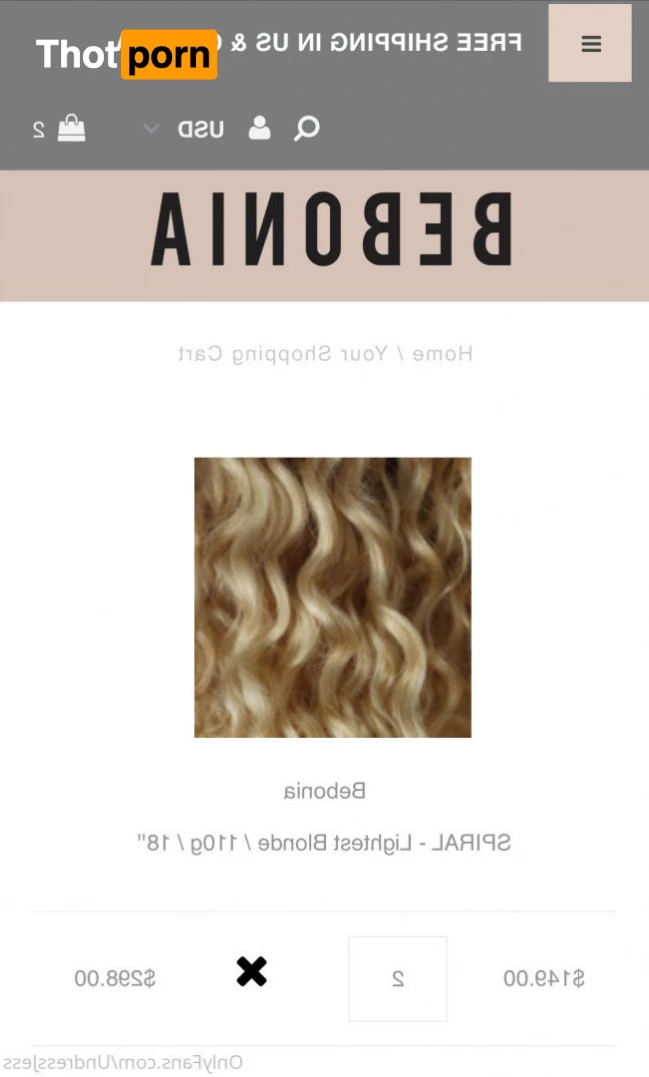
Task: Open the hamburger menu
Action: pyautogui.click(x=590, y=44)
